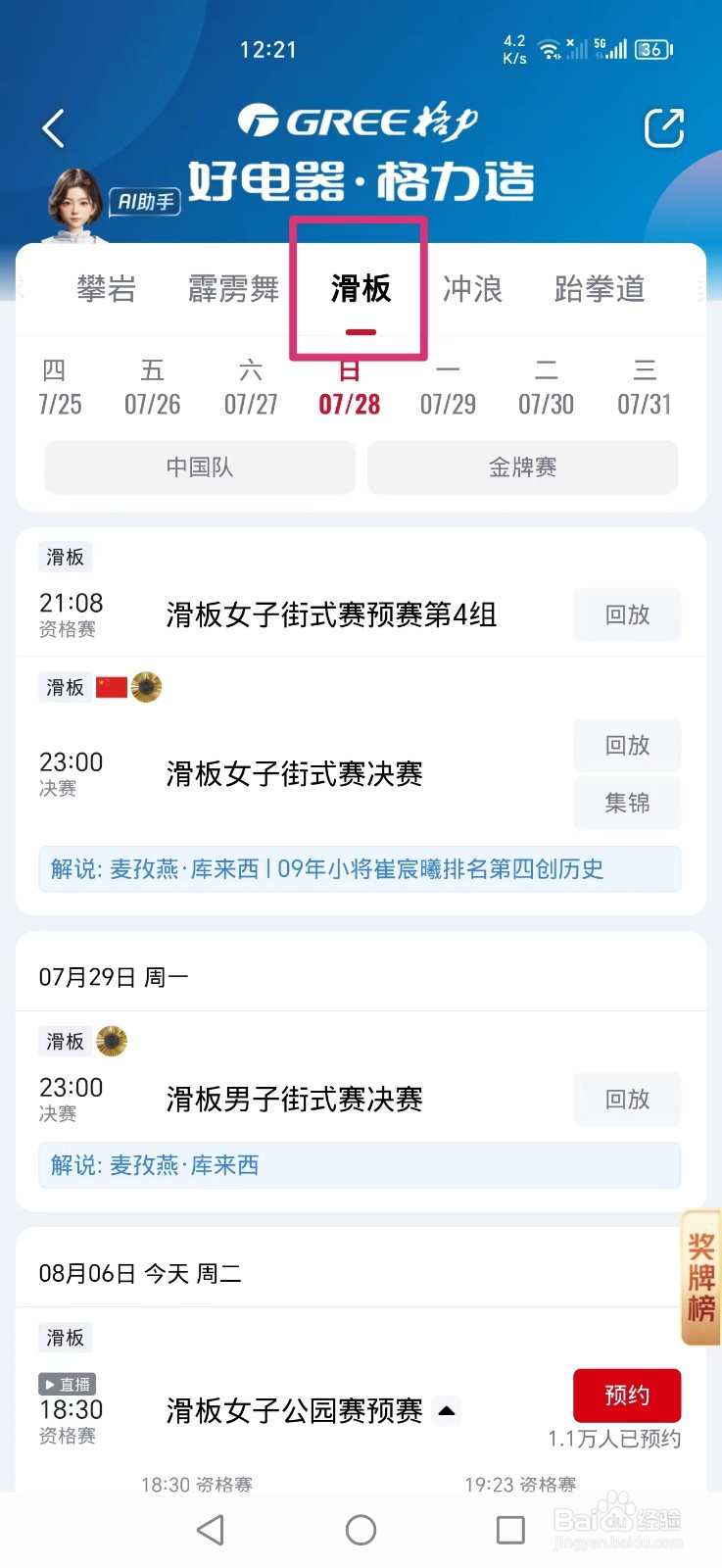Choose the date 07/26
This screenshot has height=1568, width=722.
pyautogui.click(x=152, y=388)
